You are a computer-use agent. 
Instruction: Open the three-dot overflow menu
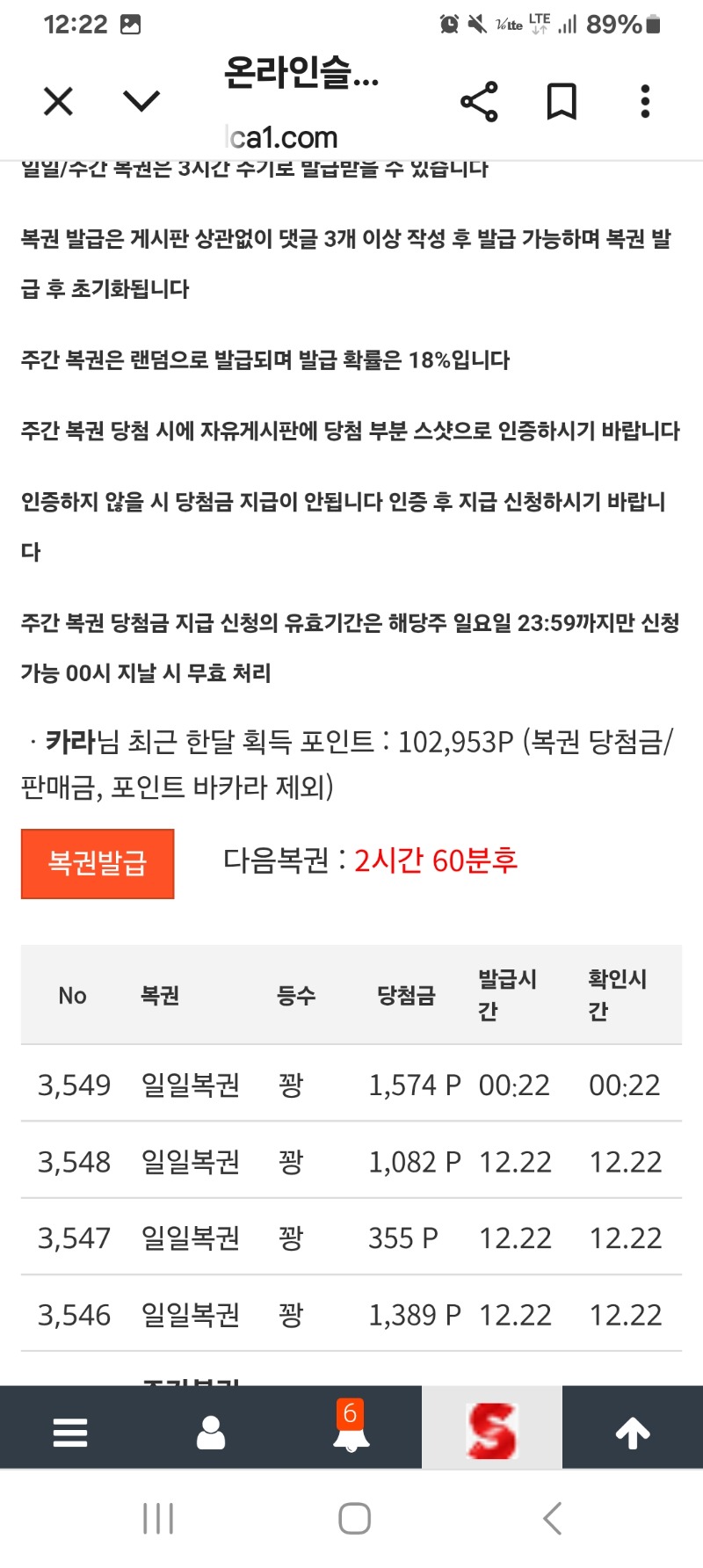[x=645, y=102]
